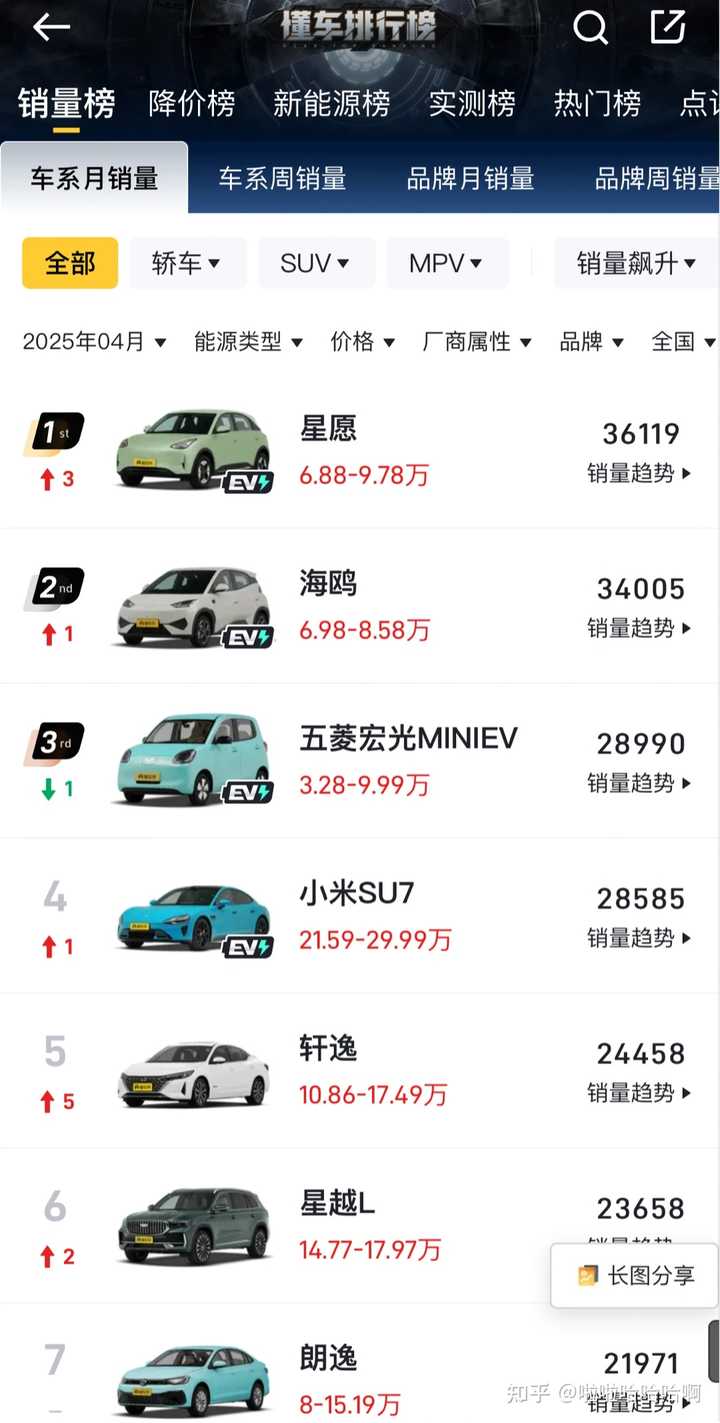Expand the SUV dropdown filter
This screenshot has width=720, height=1423.
point(315,263)
